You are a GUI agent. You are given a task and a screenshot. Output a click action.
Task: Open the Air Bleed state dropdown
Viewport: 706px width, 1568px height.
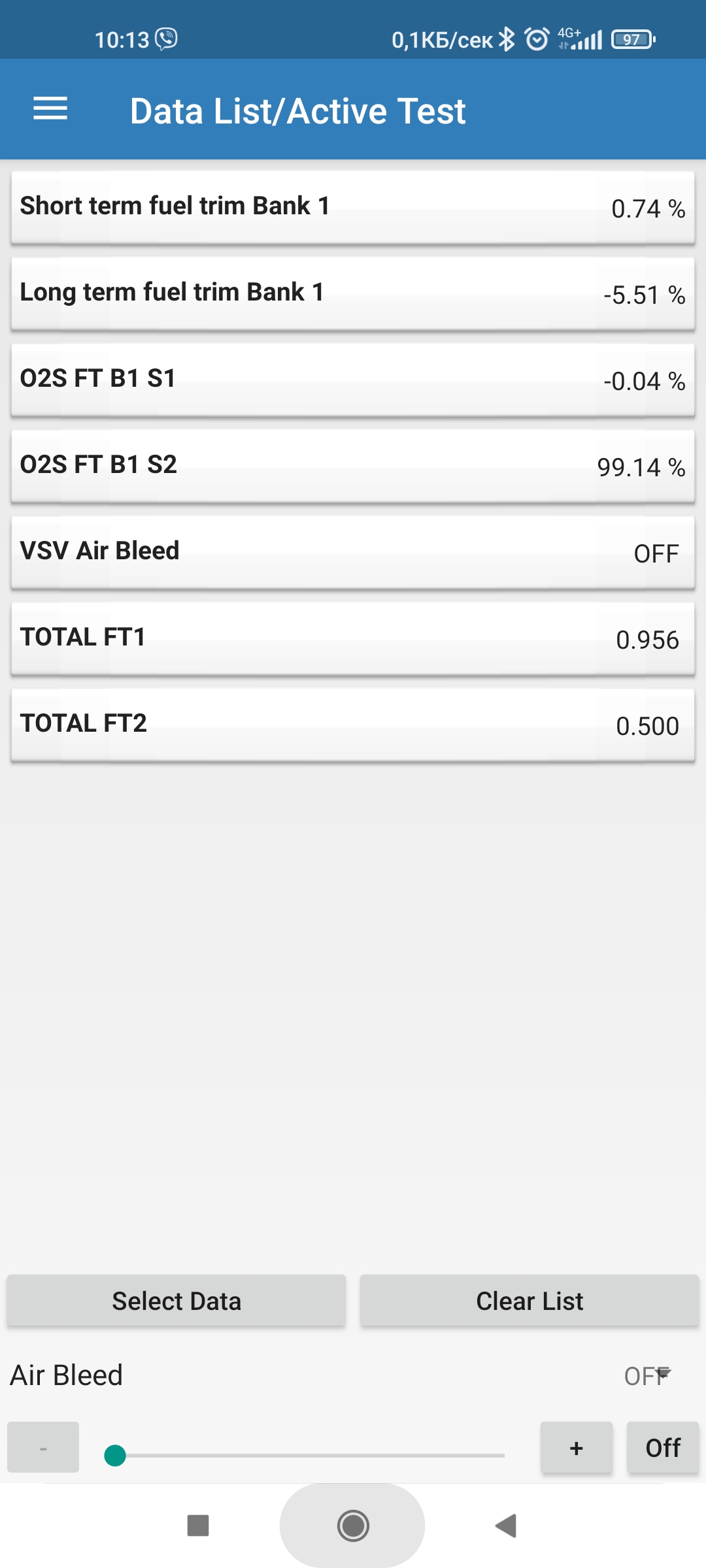coord(664,1372)
